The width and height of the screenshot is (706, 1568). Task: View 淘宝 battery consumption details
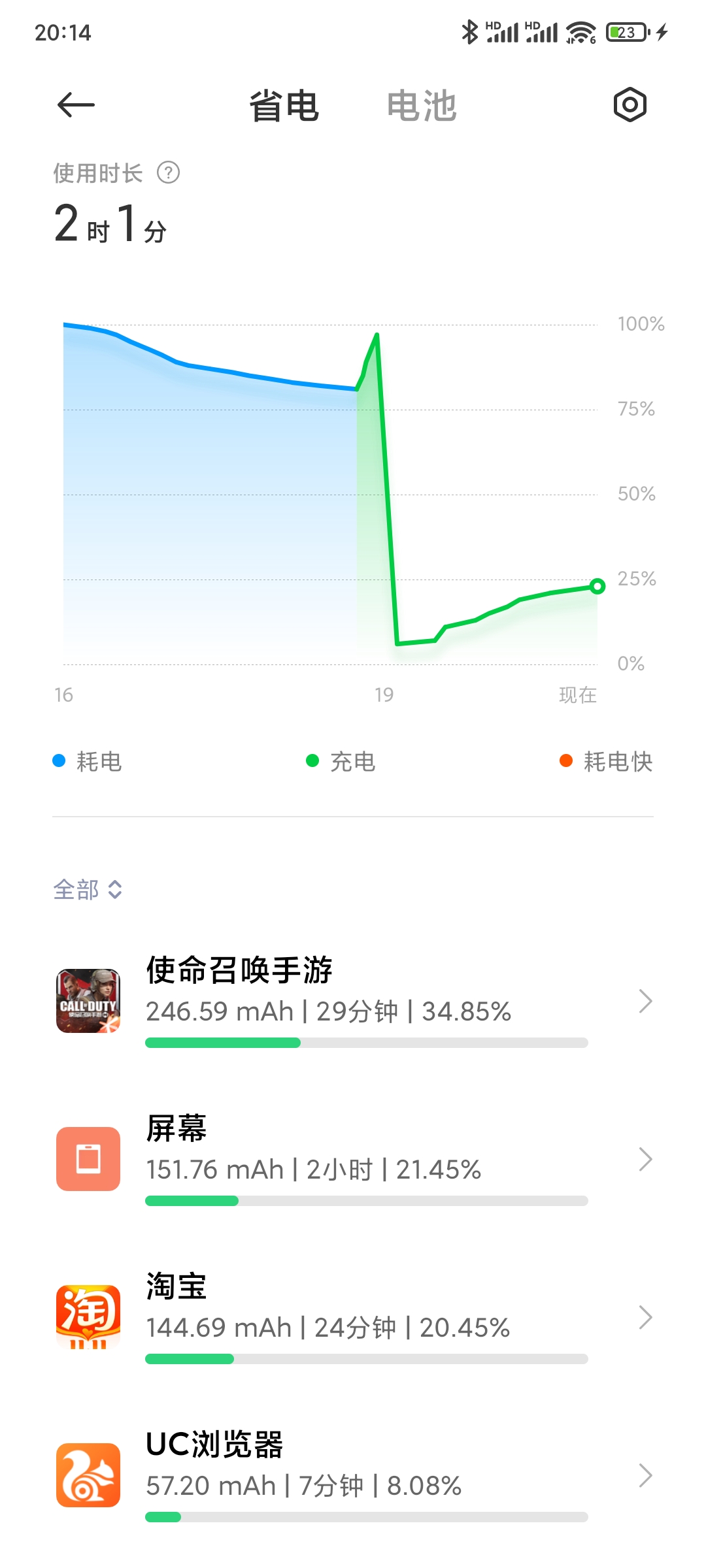coord(353,1317)
